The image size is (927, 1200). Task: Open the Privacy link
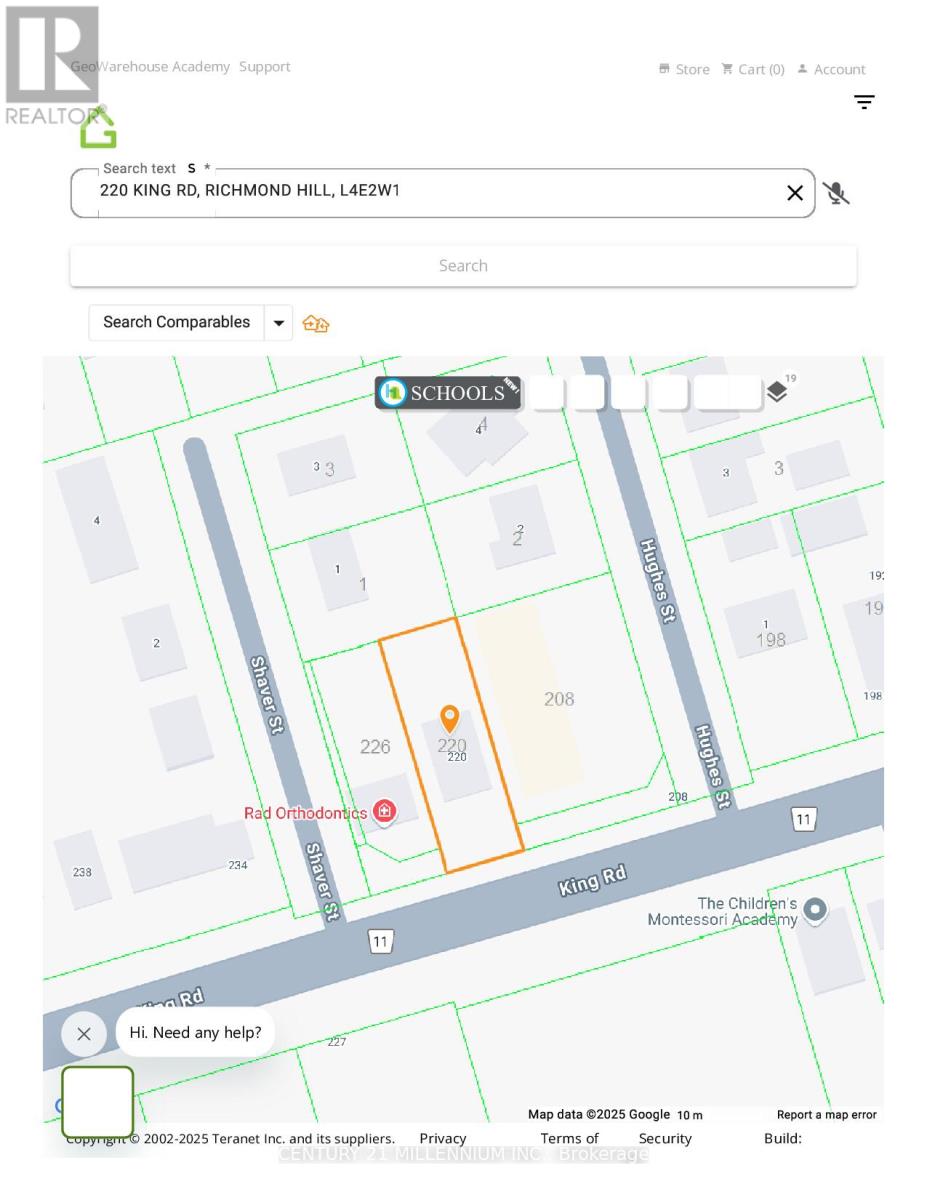(x=442, y=1138)
